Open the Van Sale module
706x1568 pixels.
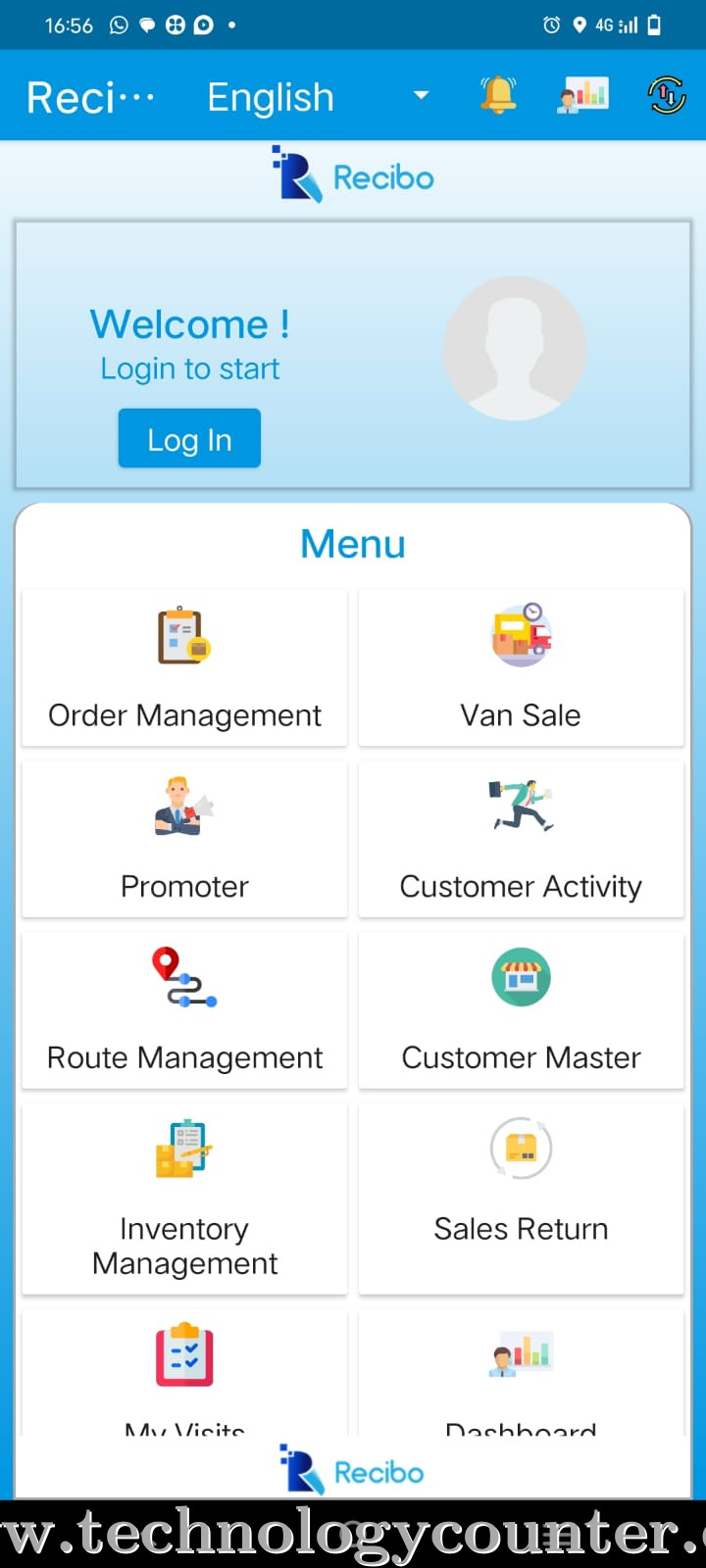[x=521, y=668]
